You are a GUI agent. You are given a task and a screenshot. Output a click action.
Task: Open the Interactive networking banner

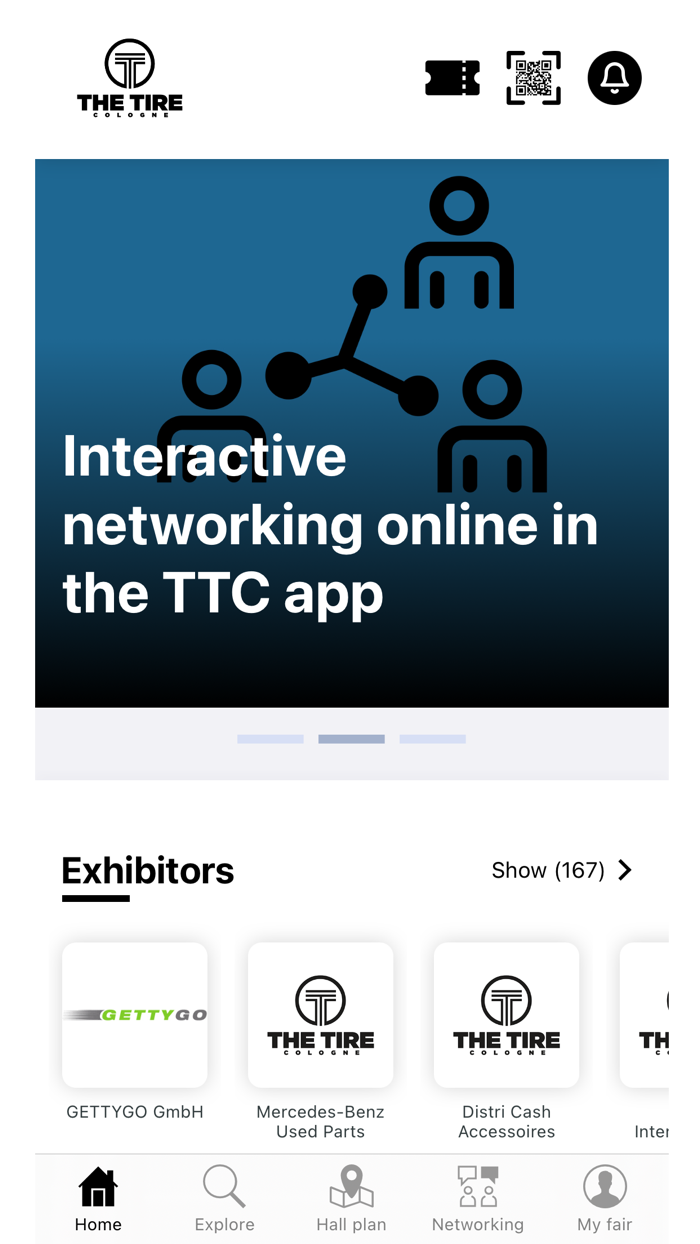pos(351,433)
